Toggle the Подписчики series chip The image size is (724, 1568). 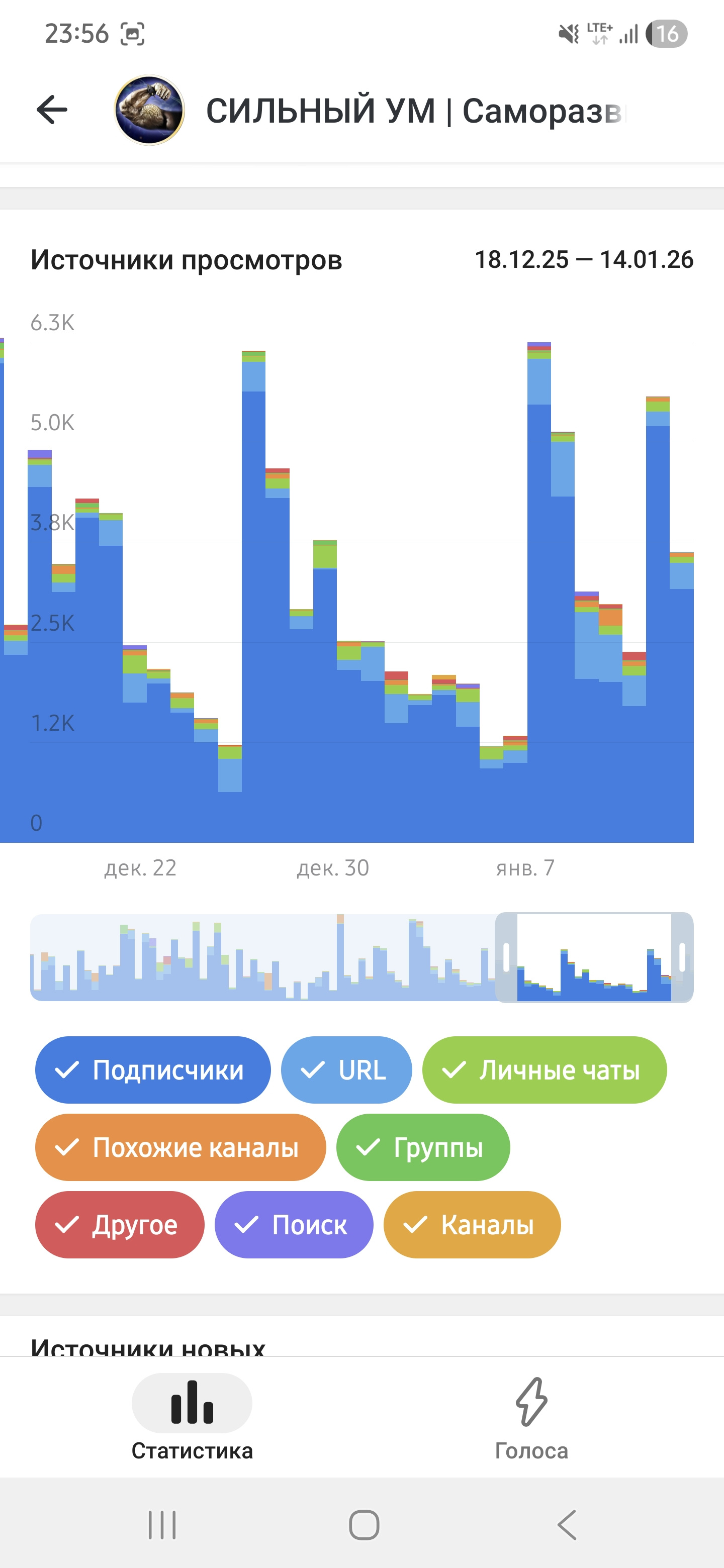coord(152,1069)
